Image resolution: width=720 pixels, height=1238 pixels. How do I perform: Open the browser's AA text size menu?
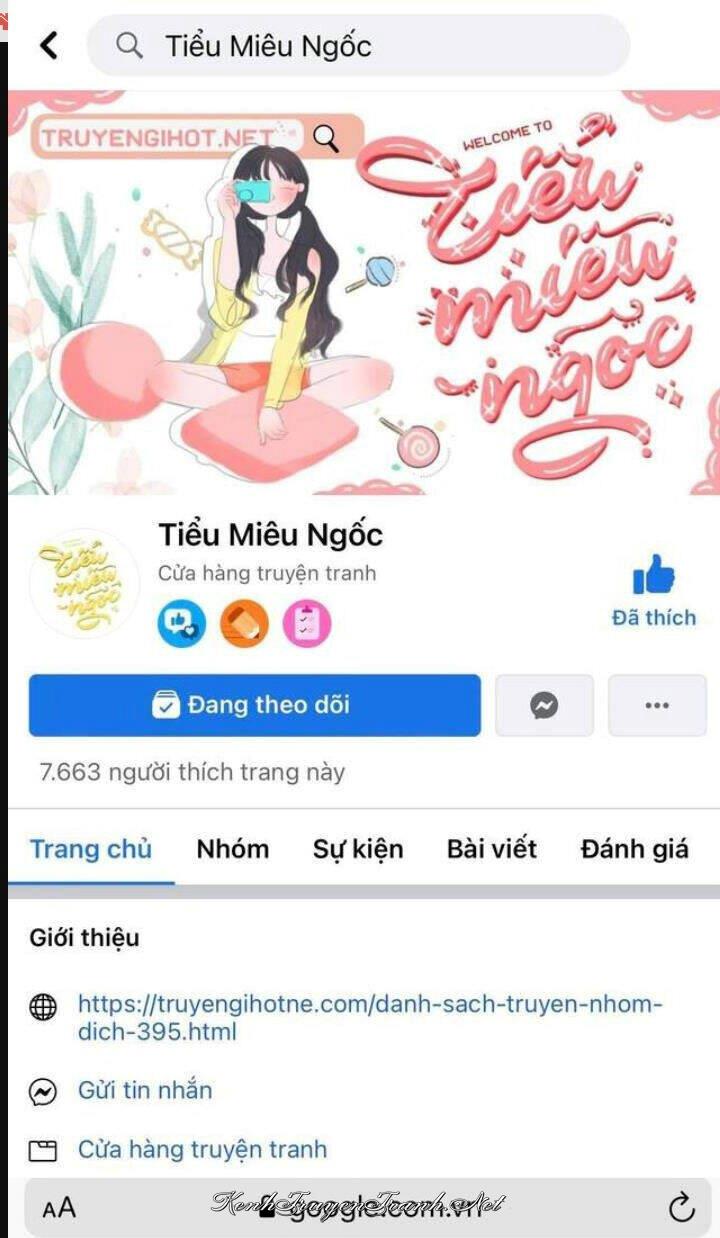[x=59, y=1207]
